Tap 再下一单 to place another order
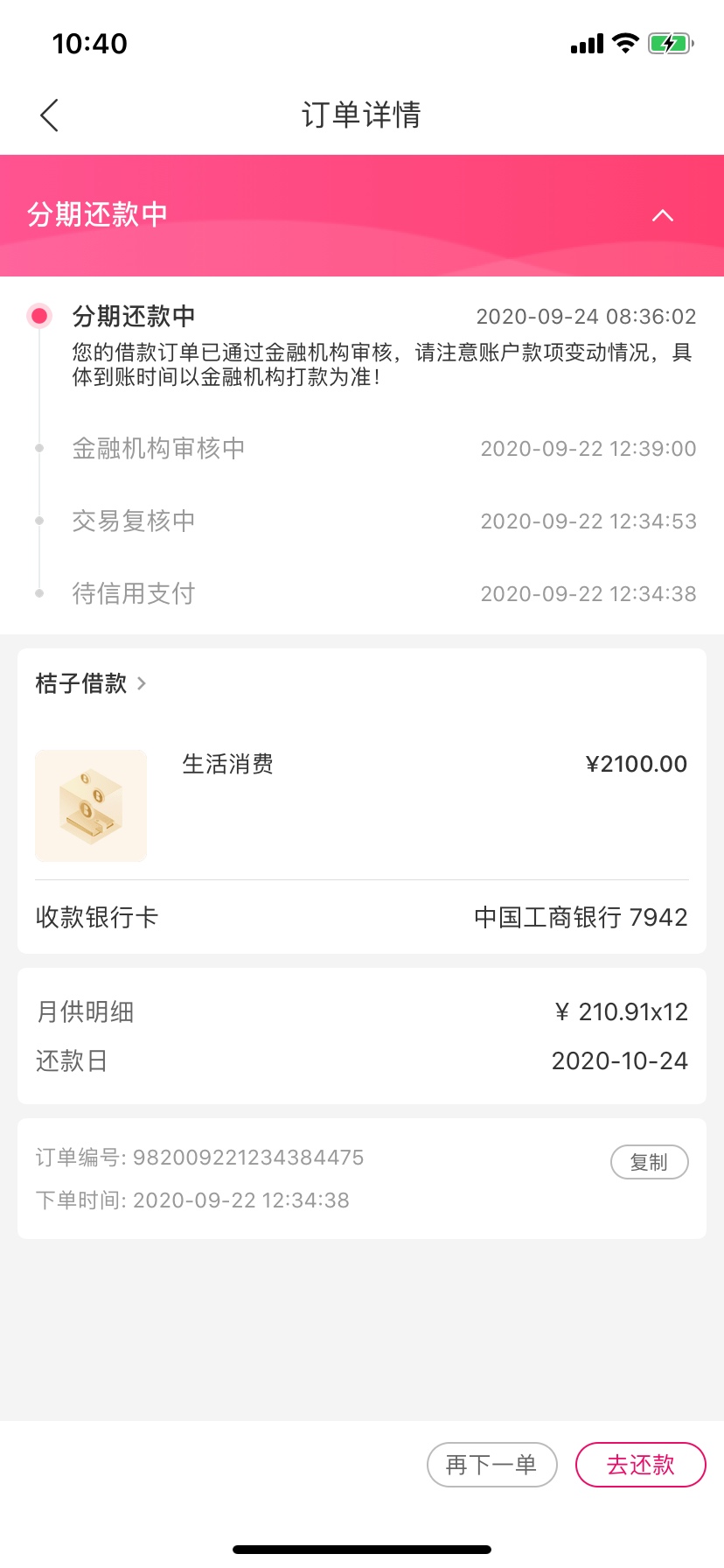724x1568 pixels. tap(492, 1465)
